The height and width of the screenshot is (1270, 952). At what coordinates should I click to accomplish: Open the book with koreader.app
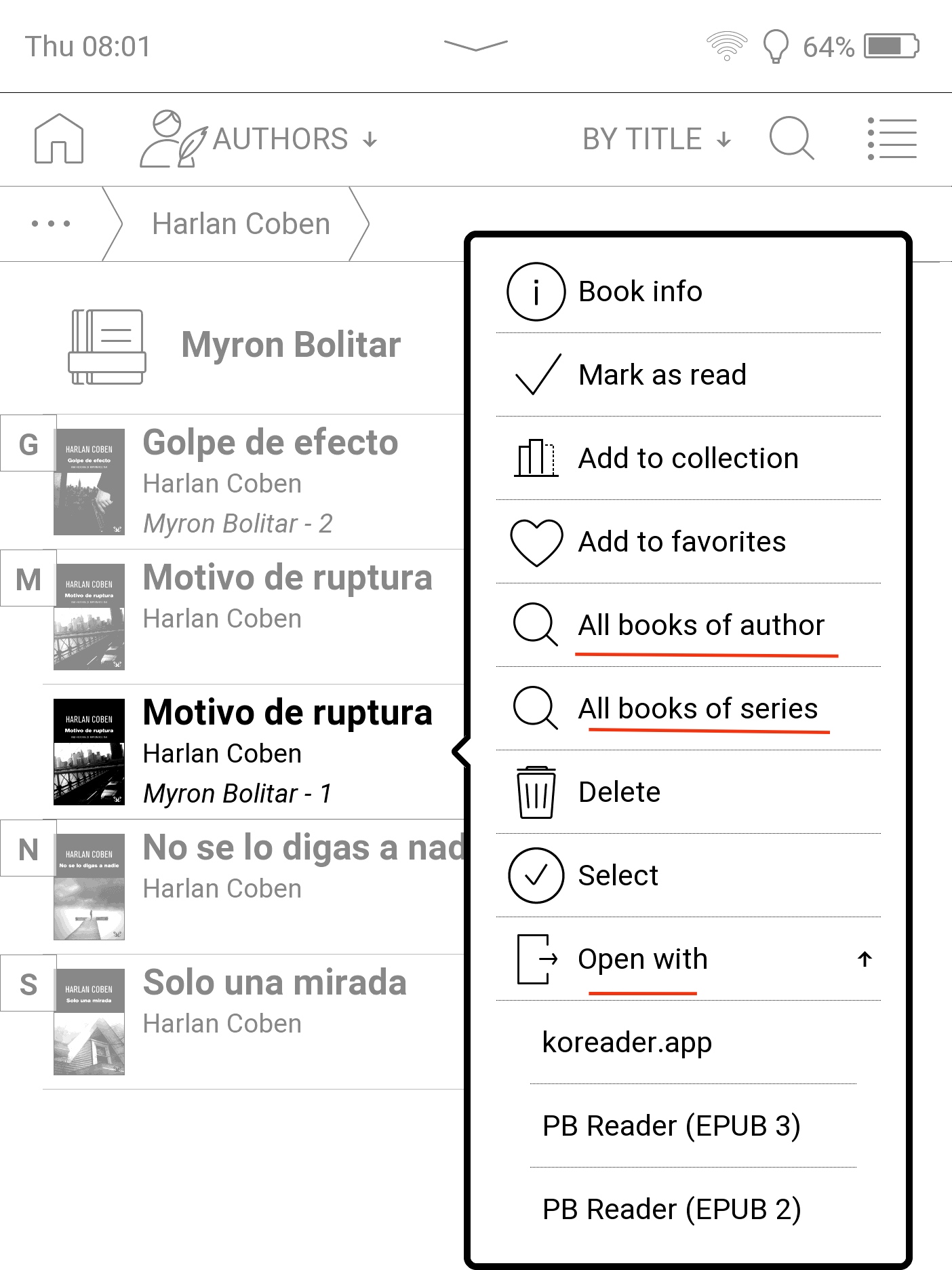pos(627,1043)
